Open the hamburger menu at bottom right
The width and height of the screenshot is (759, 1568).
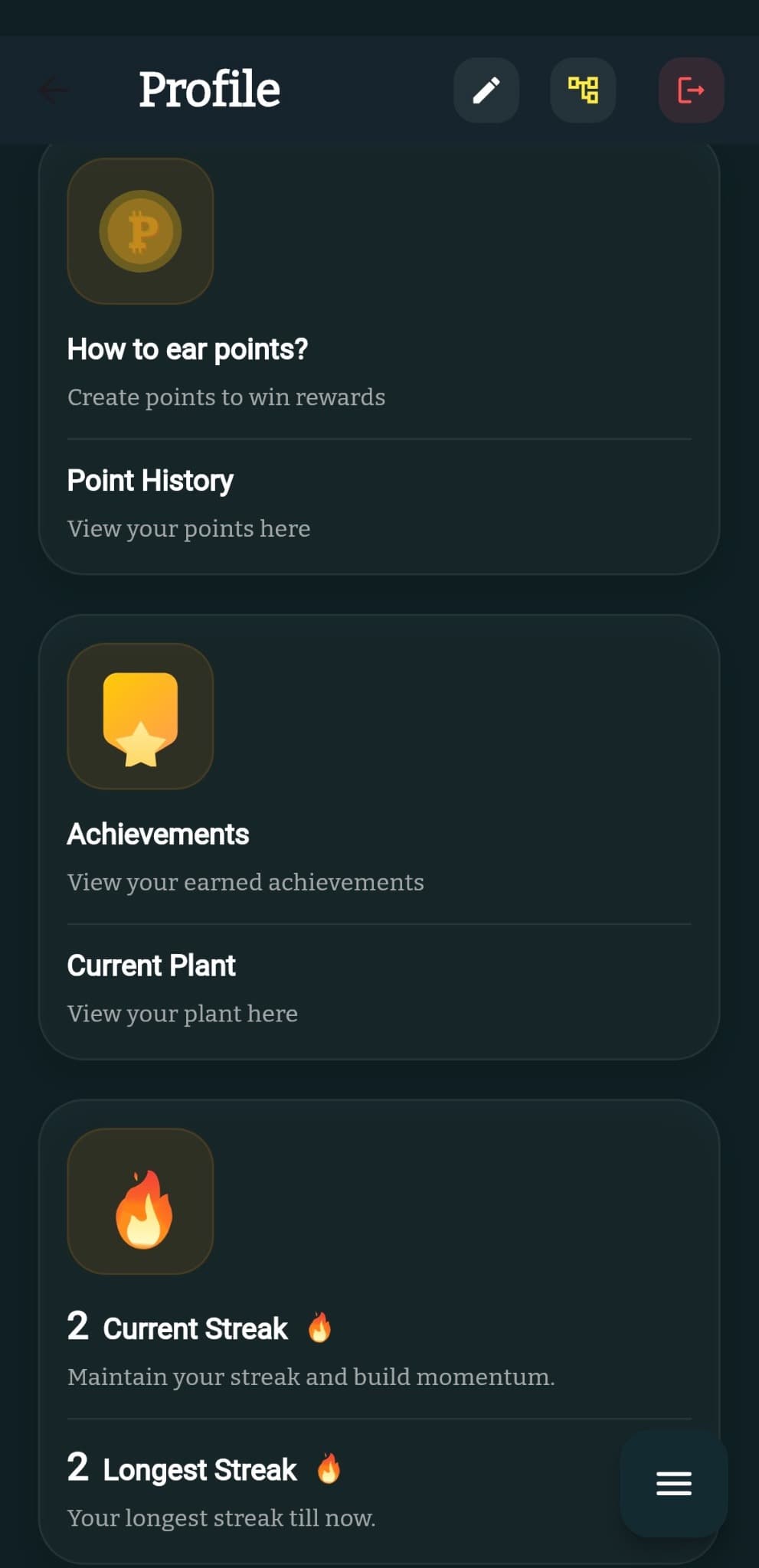click(x=672, y=1484)
